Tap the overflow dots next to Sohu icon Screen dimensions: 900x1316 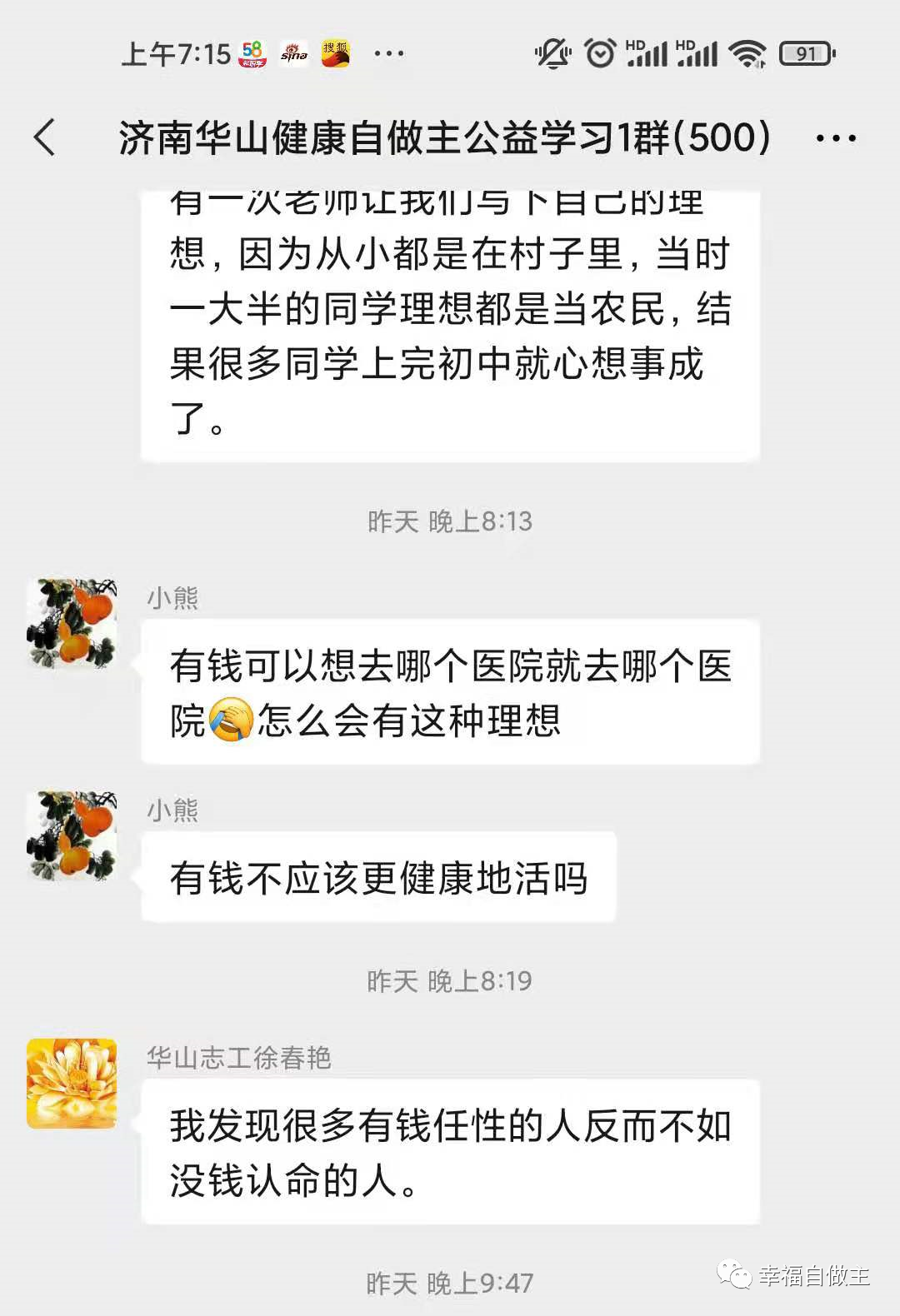388,52
